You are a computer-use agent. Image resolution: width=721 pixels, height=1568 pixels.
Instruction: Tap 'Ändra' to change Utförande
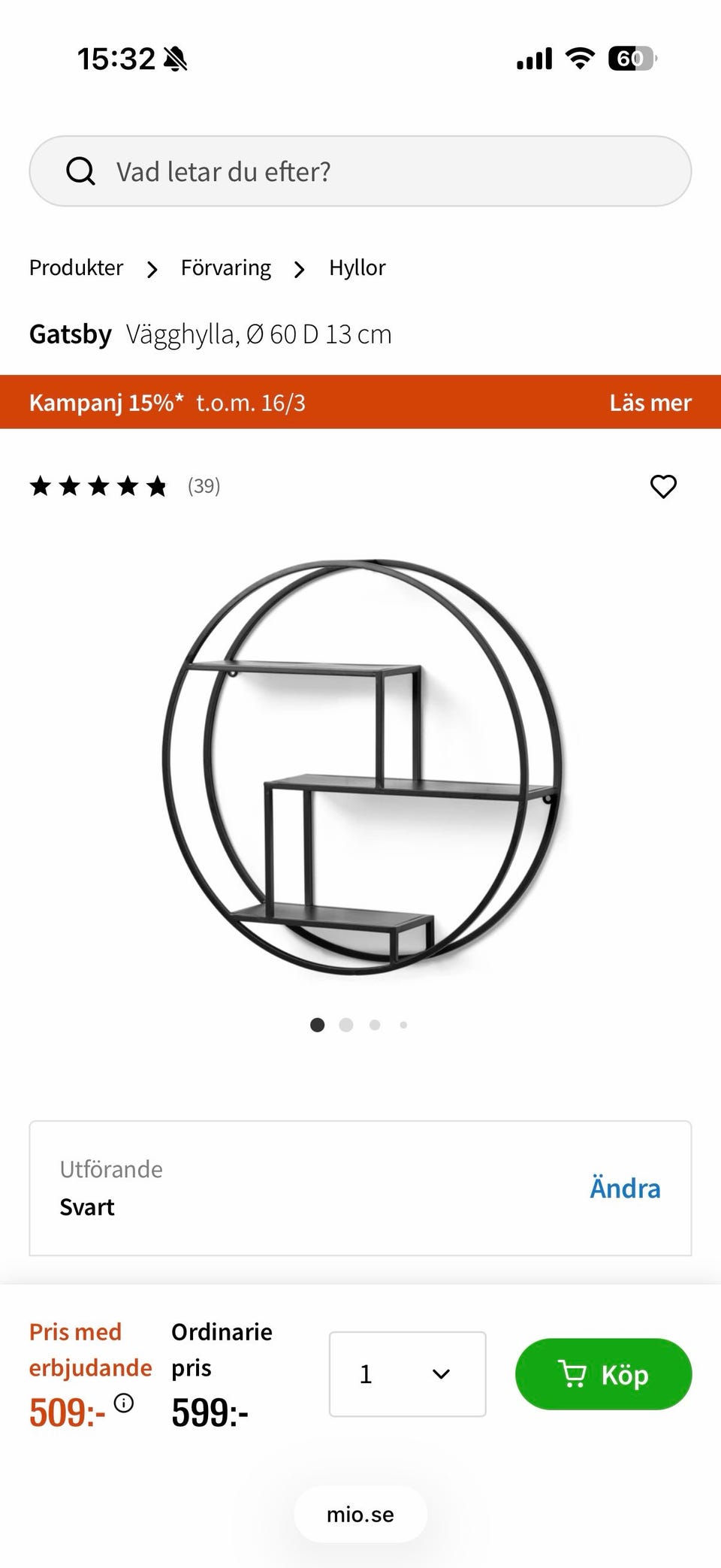tap(624, 1189)
